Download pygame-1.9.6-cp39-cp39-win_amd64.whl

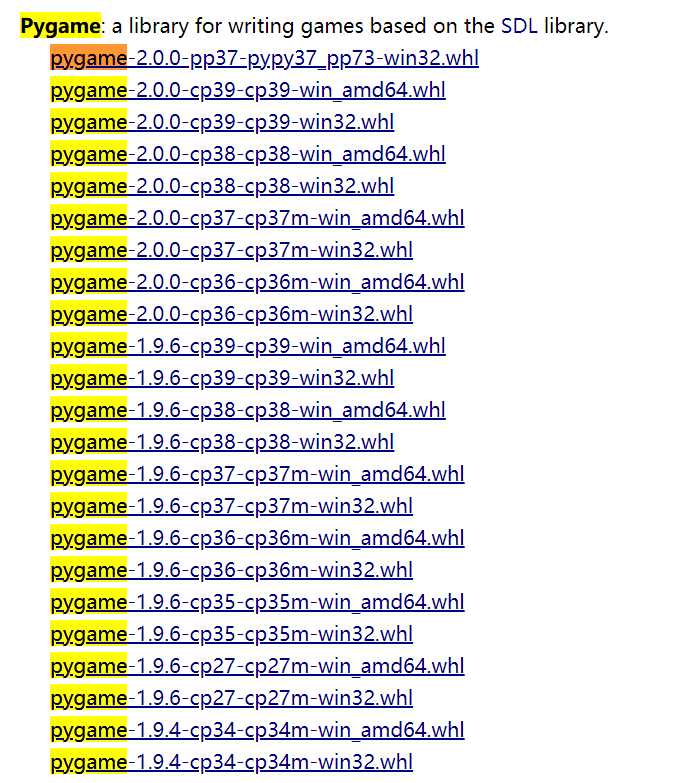[247, 347]
